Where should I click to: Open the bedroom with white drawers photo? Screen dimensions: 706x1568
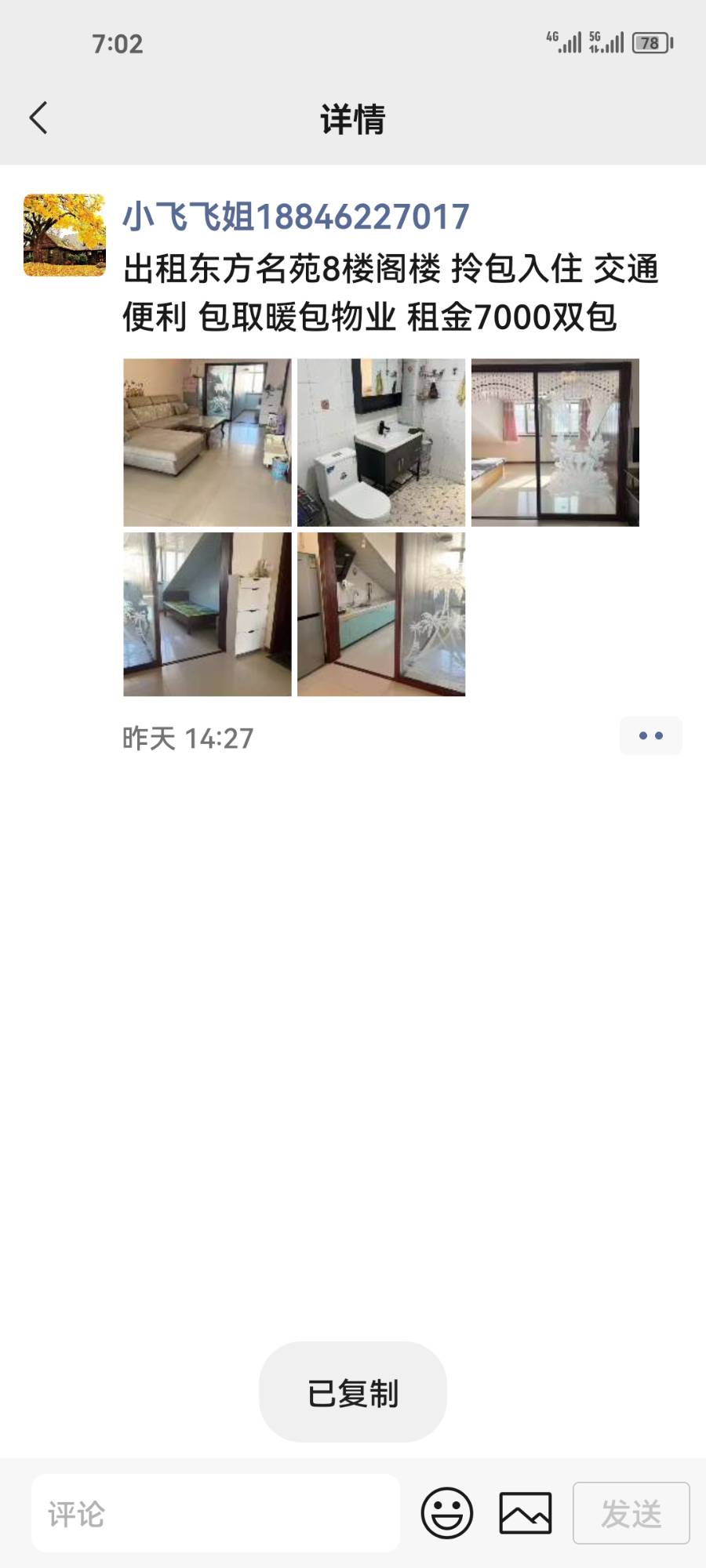tap(207, 615)
